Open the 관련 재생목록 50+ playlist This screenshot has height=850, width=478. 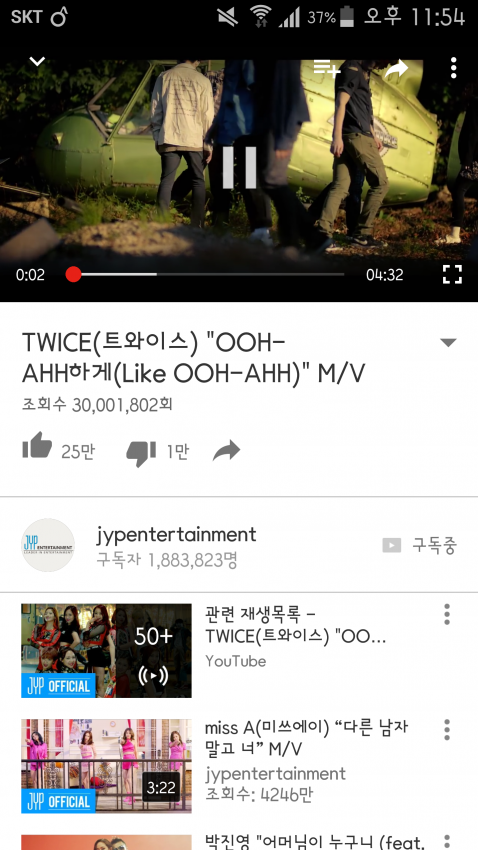click(106, 651)
